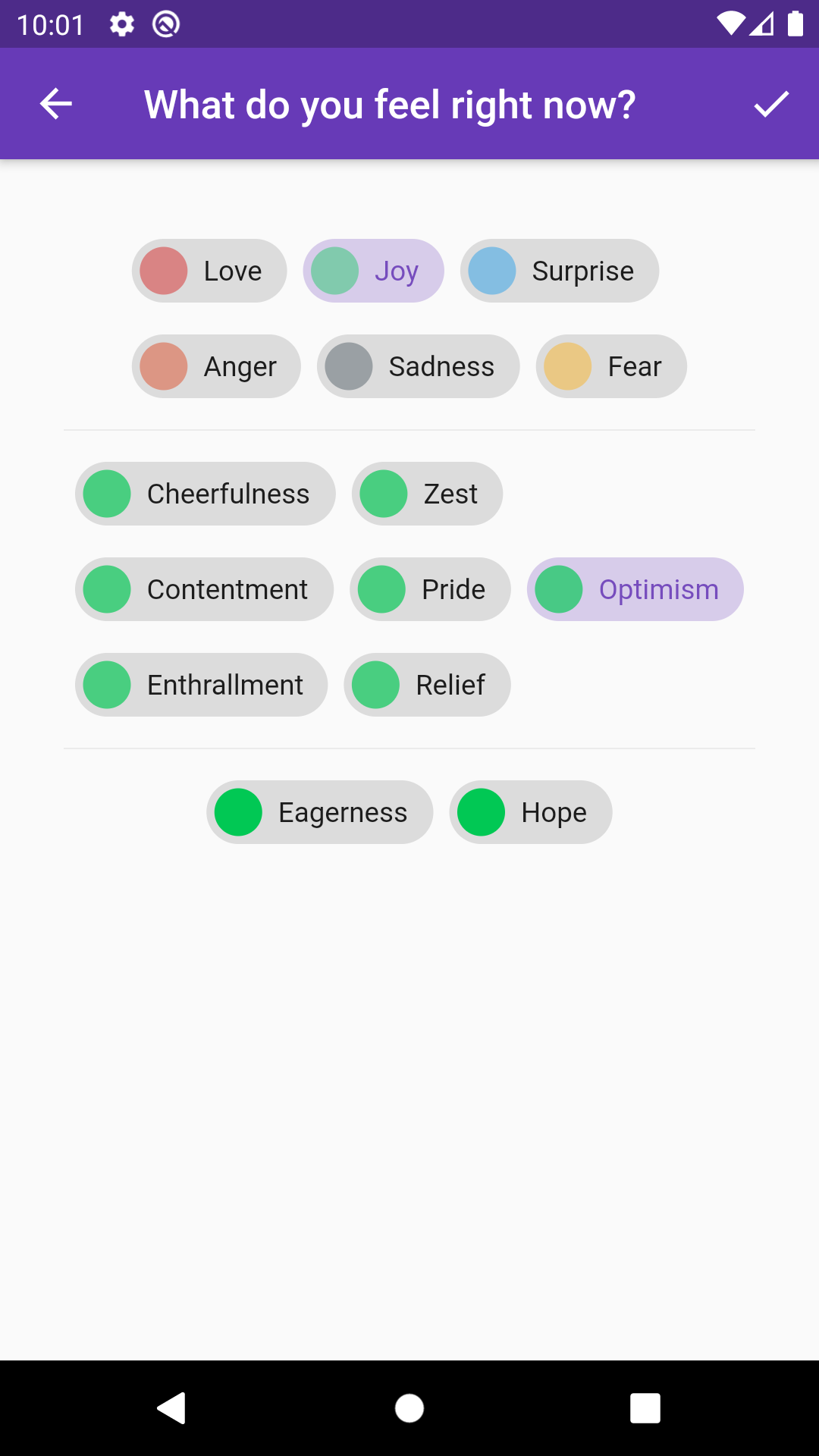
Task: Select the Pride chip
Action: tap(430, 589)
